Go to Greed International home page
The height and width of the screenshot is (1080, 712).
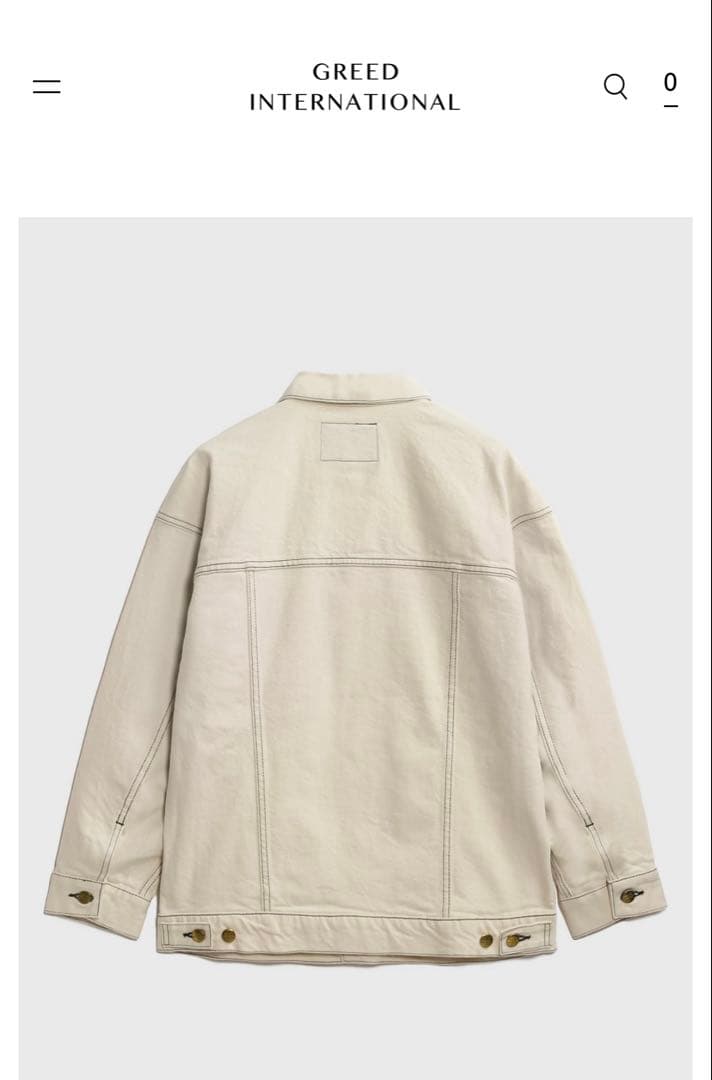point(354,87)
